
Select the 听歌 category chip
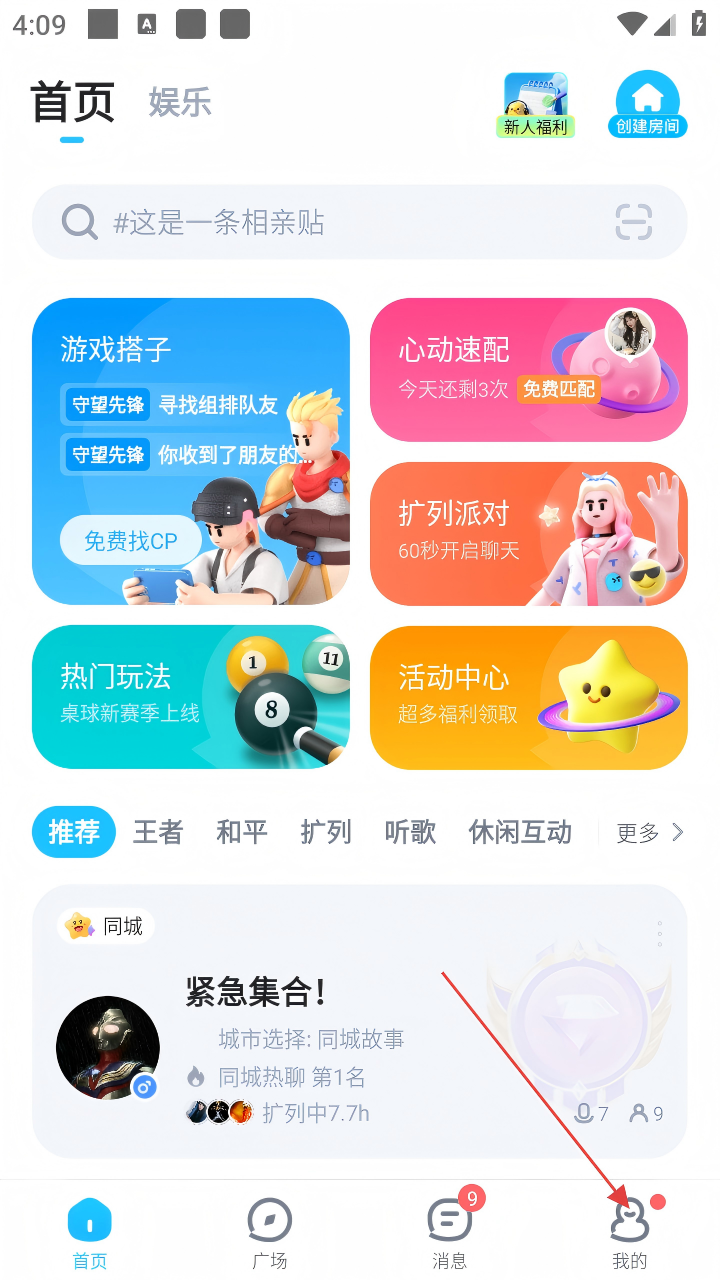click(410, 832)
